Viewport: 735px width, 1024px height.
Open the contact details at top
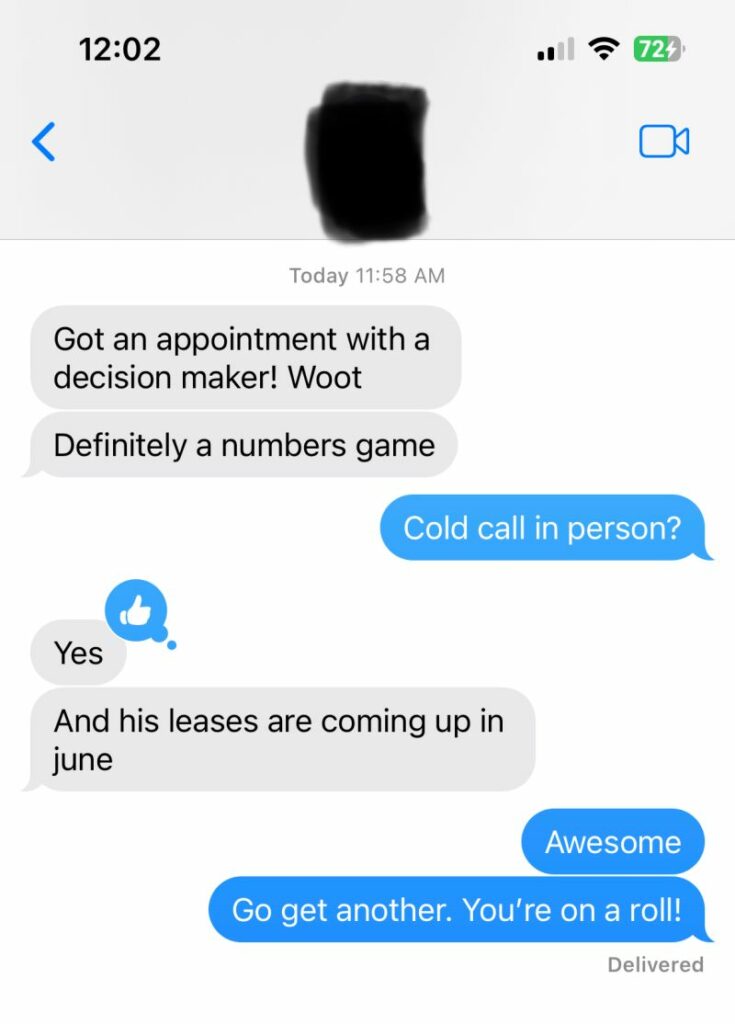(367, 160)
